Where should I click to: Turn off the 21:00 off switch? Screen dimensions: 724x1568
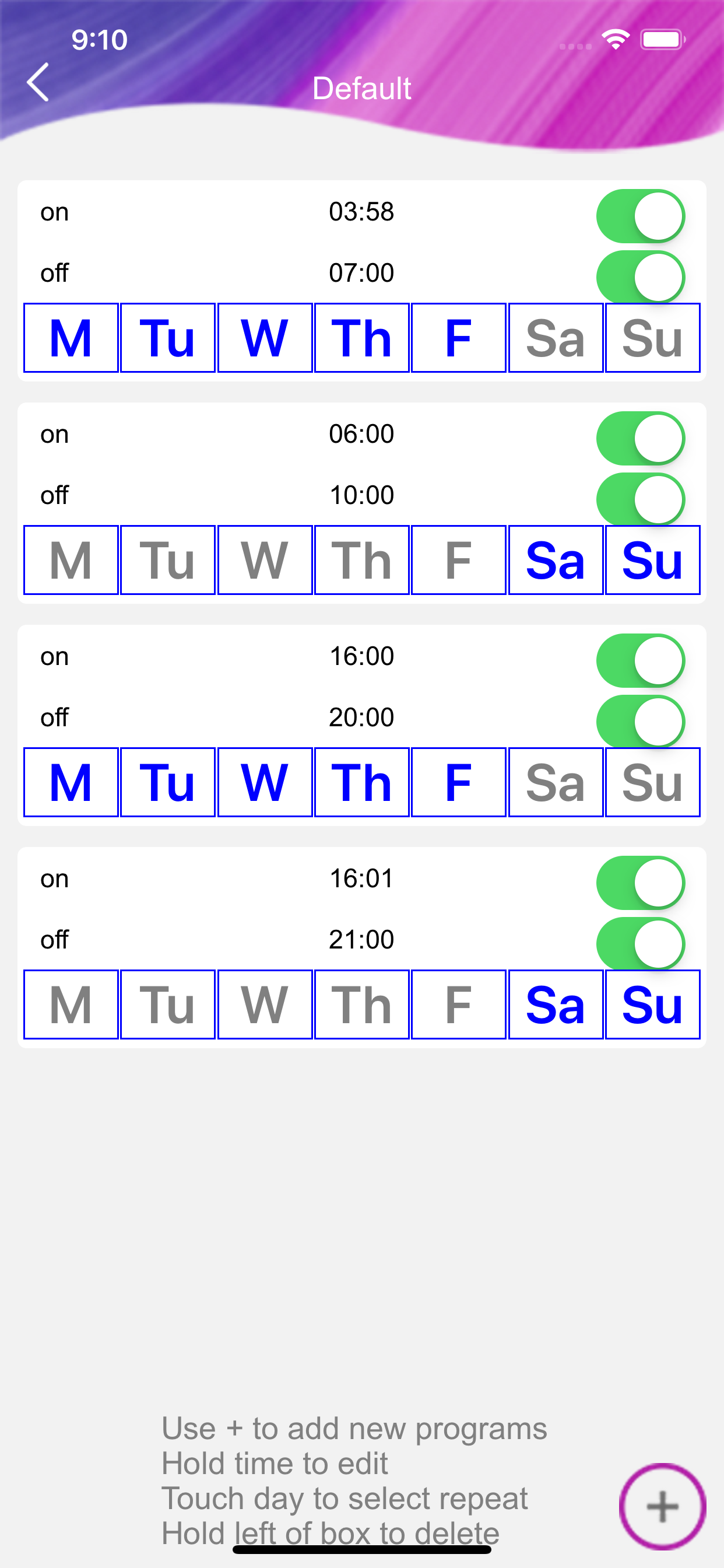point(641,943)
